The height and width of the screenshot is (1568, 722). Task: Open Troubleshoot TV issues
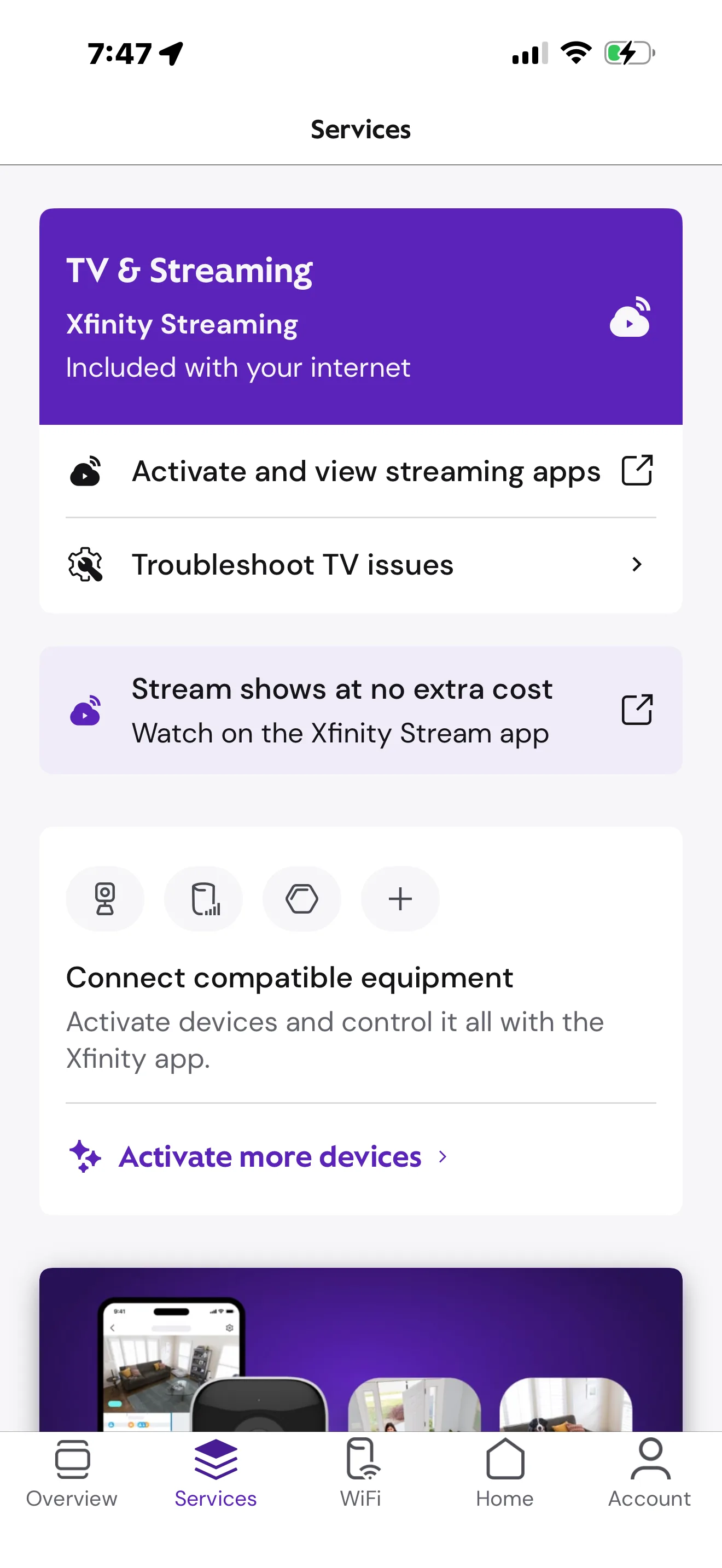coord(360,565)
